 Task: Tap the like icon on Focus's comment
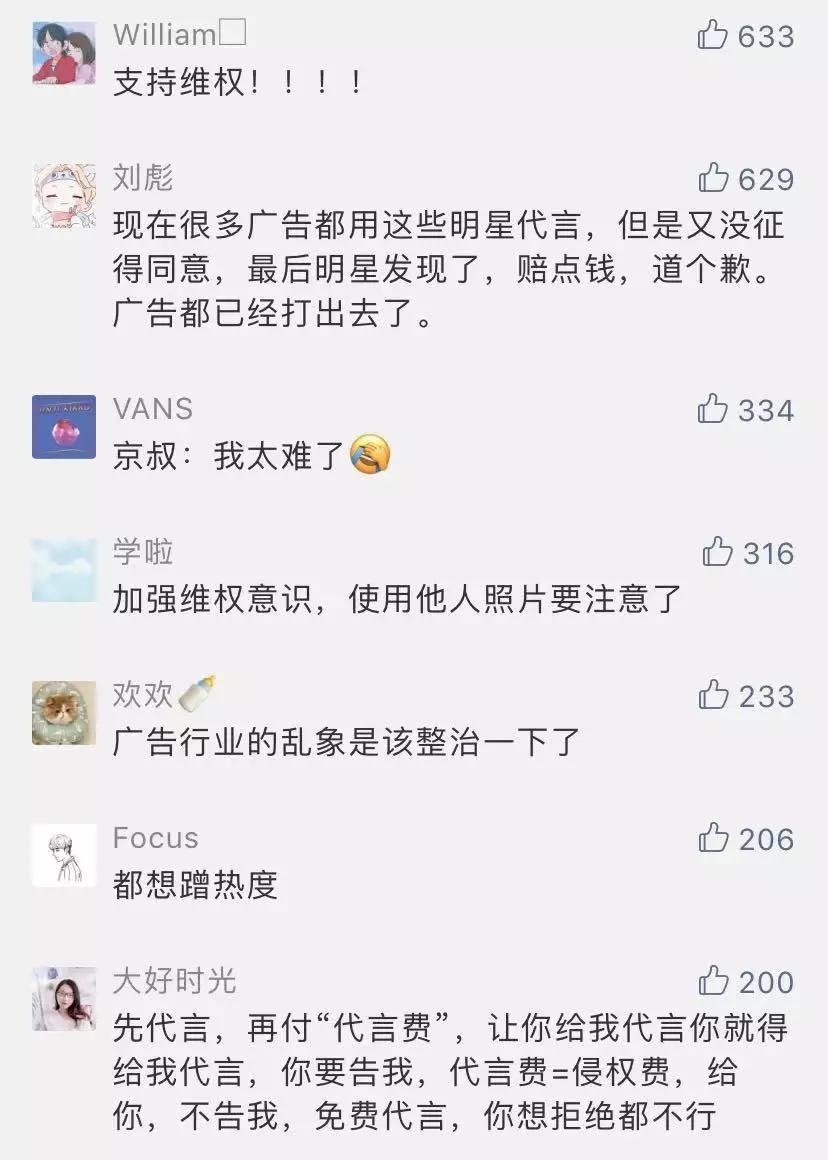pyautogui.click(x=716, y=836)
